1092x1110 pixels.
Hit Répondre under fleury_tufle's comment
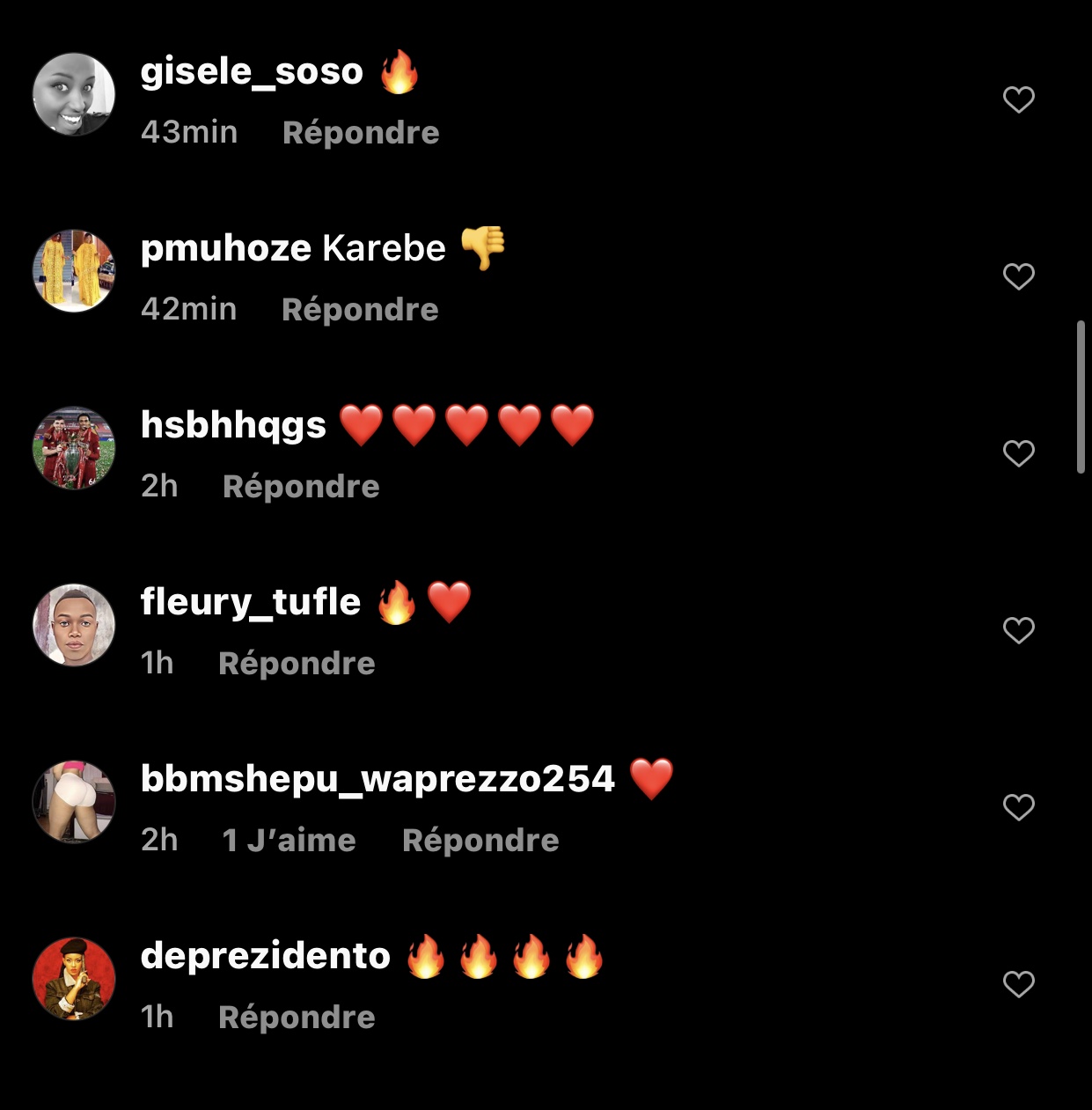pyautogui.click(x=297, y=664)
